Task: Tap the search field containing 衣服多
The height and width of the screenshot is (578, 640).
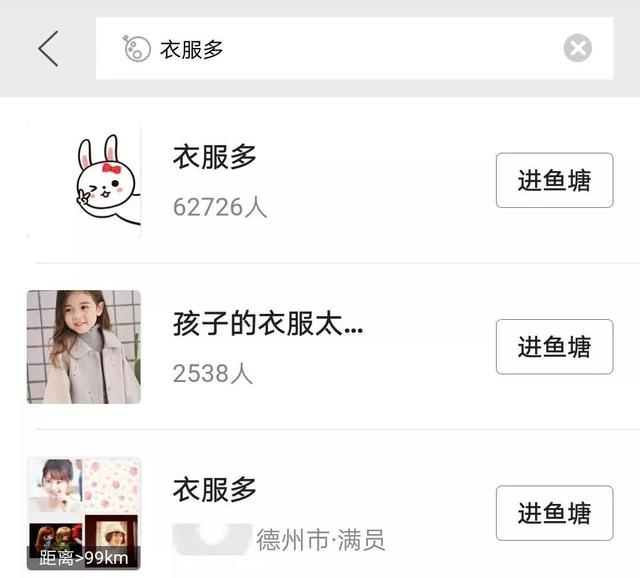Action: point(340,48)
